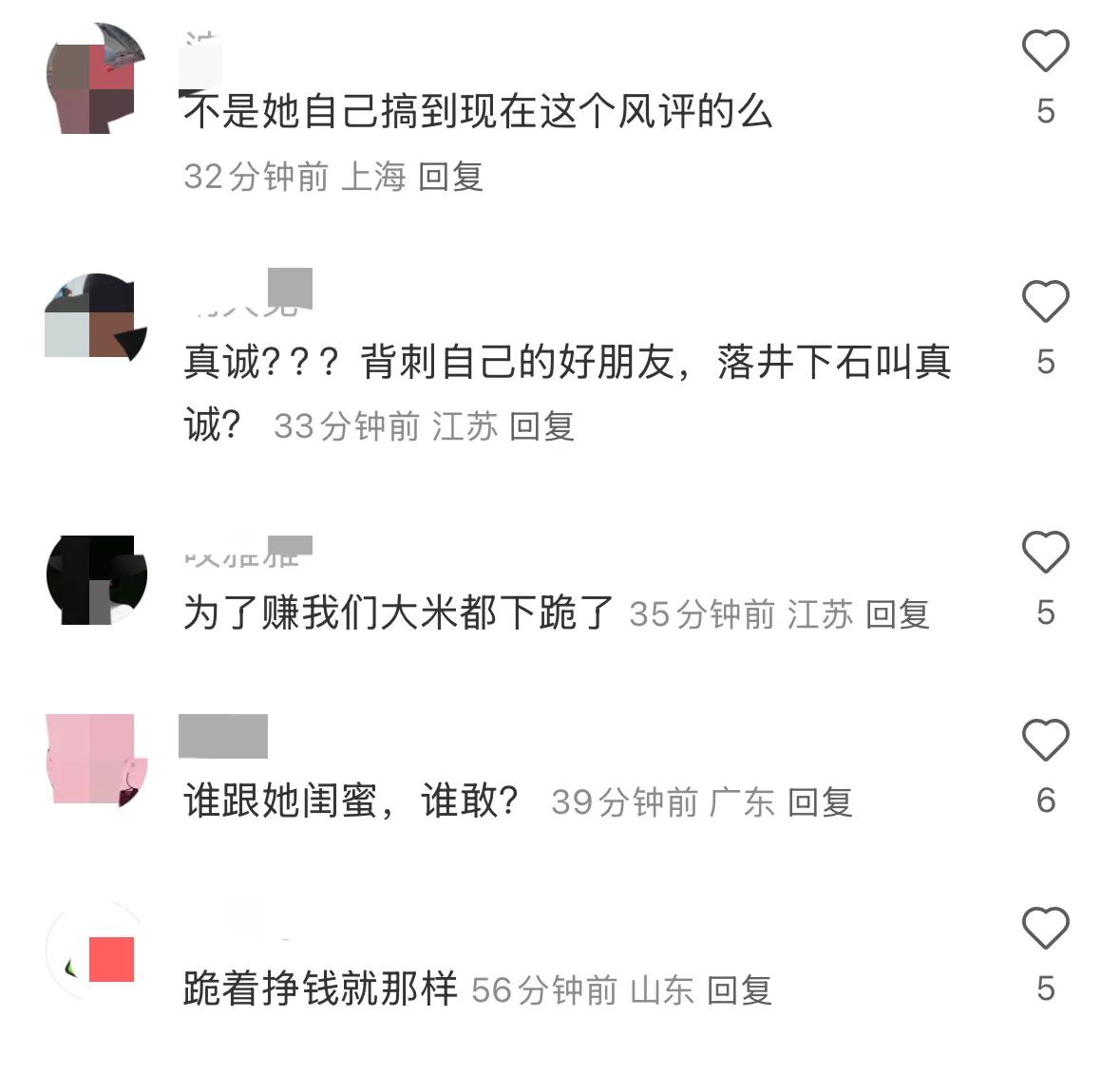Reply to the 33分钟前 江苏 comment
The width and height of the screenshot is (1120, 1073).
541,426
